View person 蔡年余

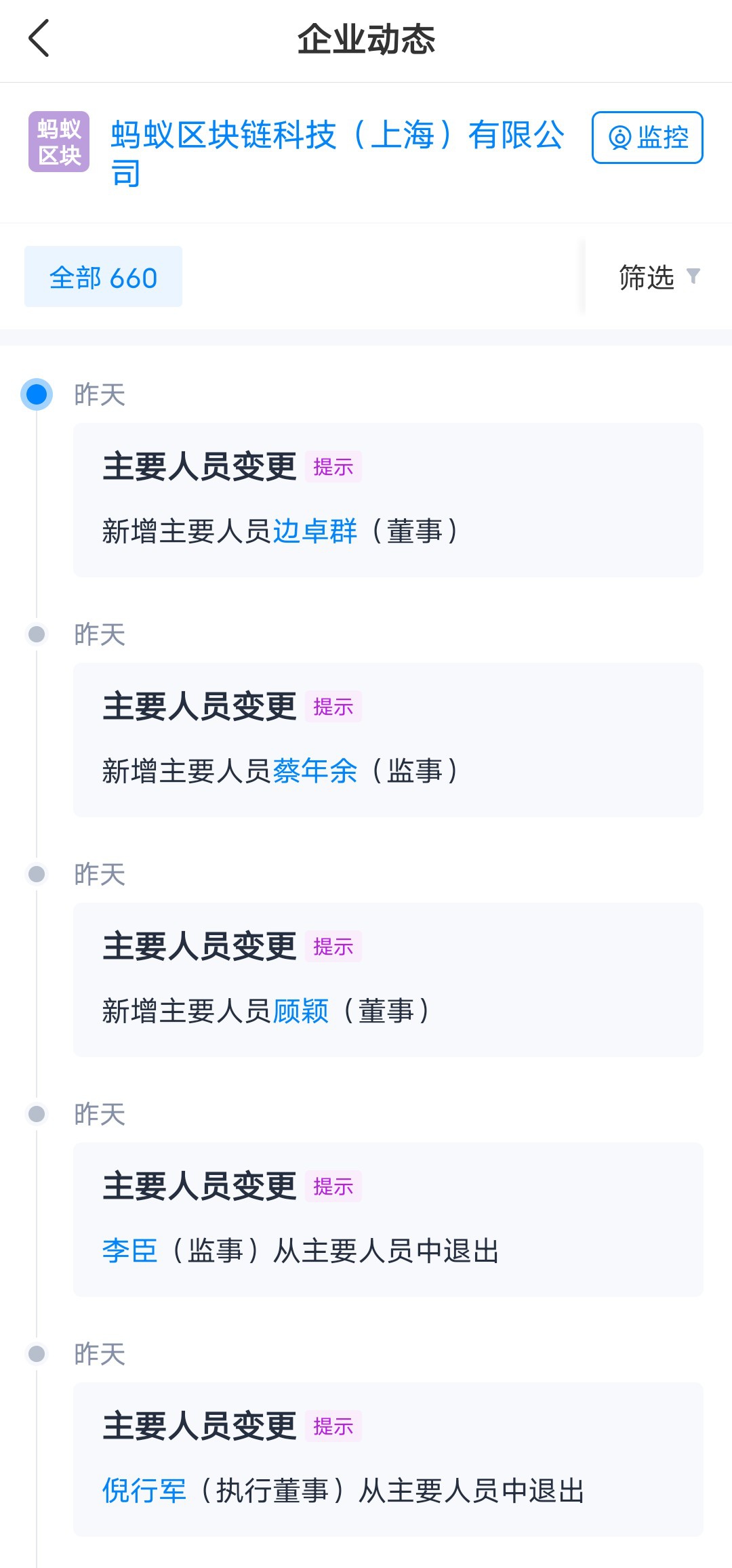pyautogui.click(x=315, y=770)
